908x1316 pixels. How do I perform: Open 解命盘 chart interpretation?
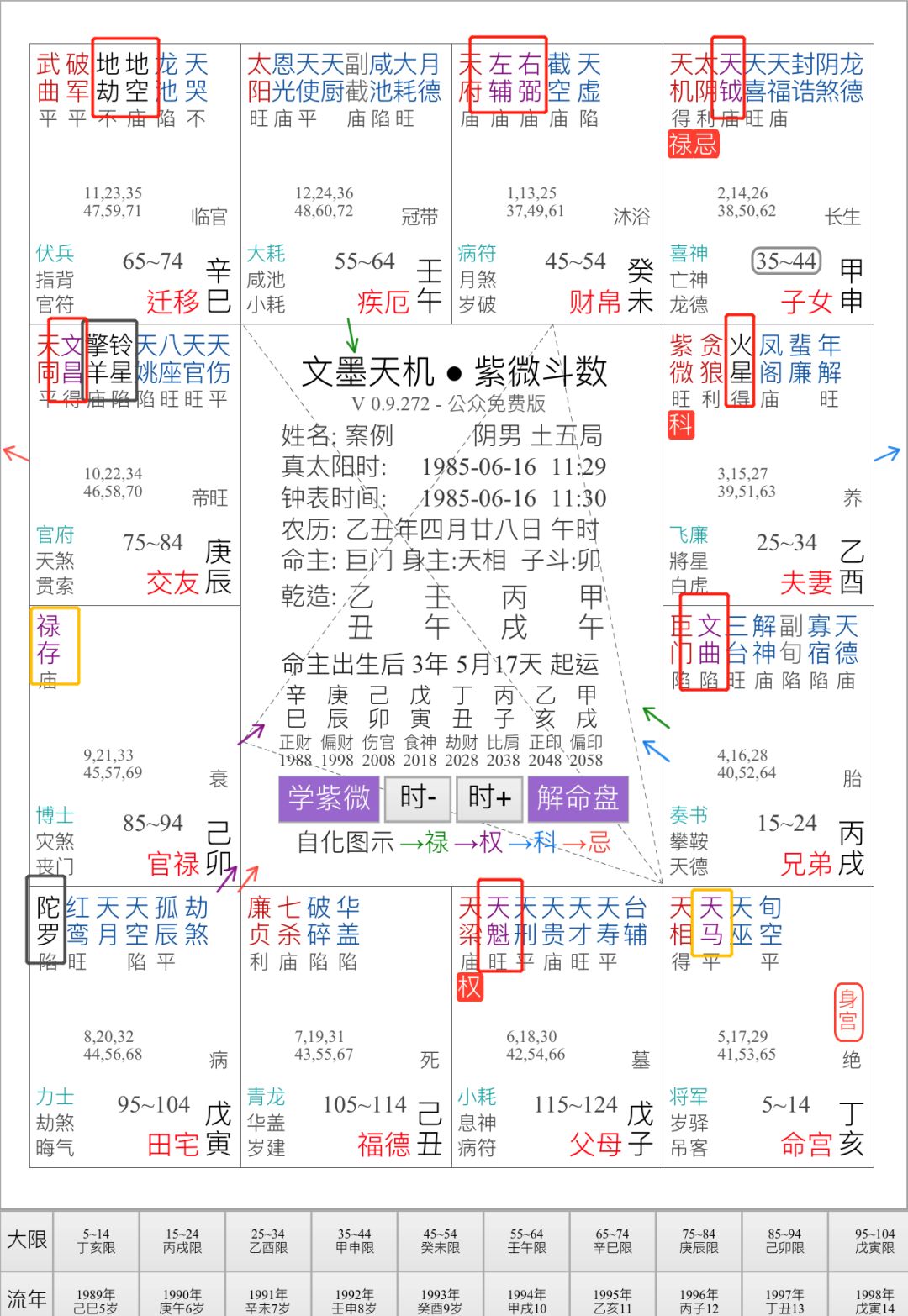pos(578,798)
